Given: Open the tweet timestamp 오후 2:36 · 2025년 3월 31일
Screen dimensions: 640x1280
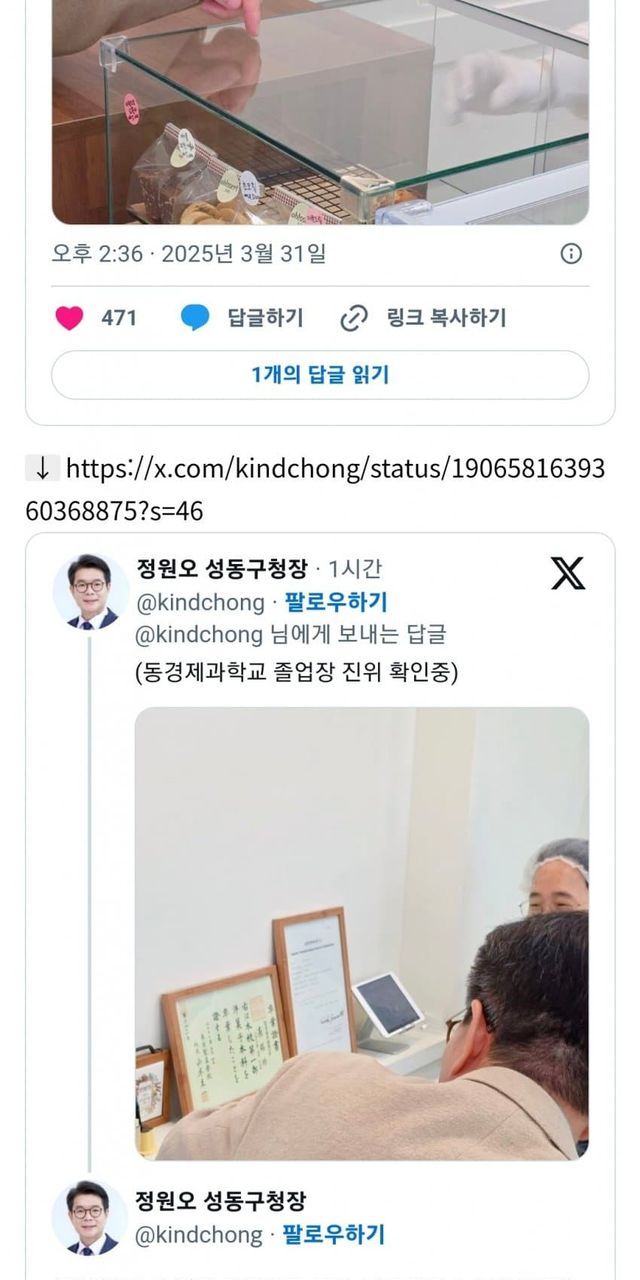Looking at the screenshot, I should coord(189,254).
